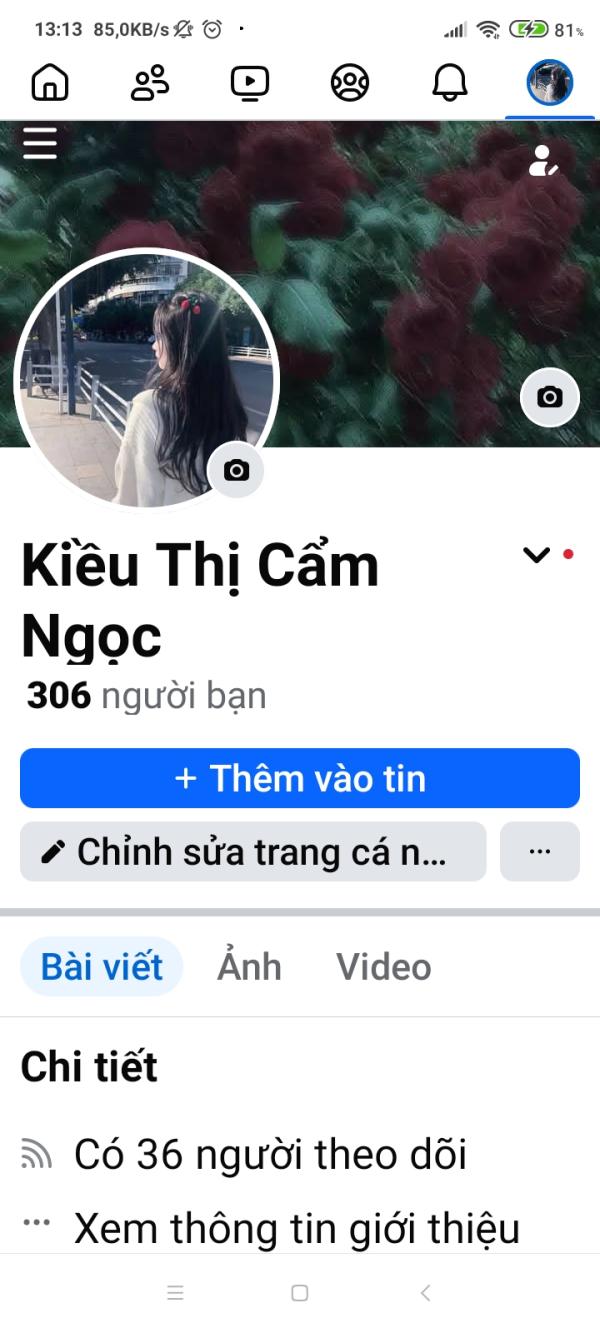Image resolution: width=600 pixels, height=1333 pixels.
Task: Select the Bài viết tab
Action: tap(101, 967)
